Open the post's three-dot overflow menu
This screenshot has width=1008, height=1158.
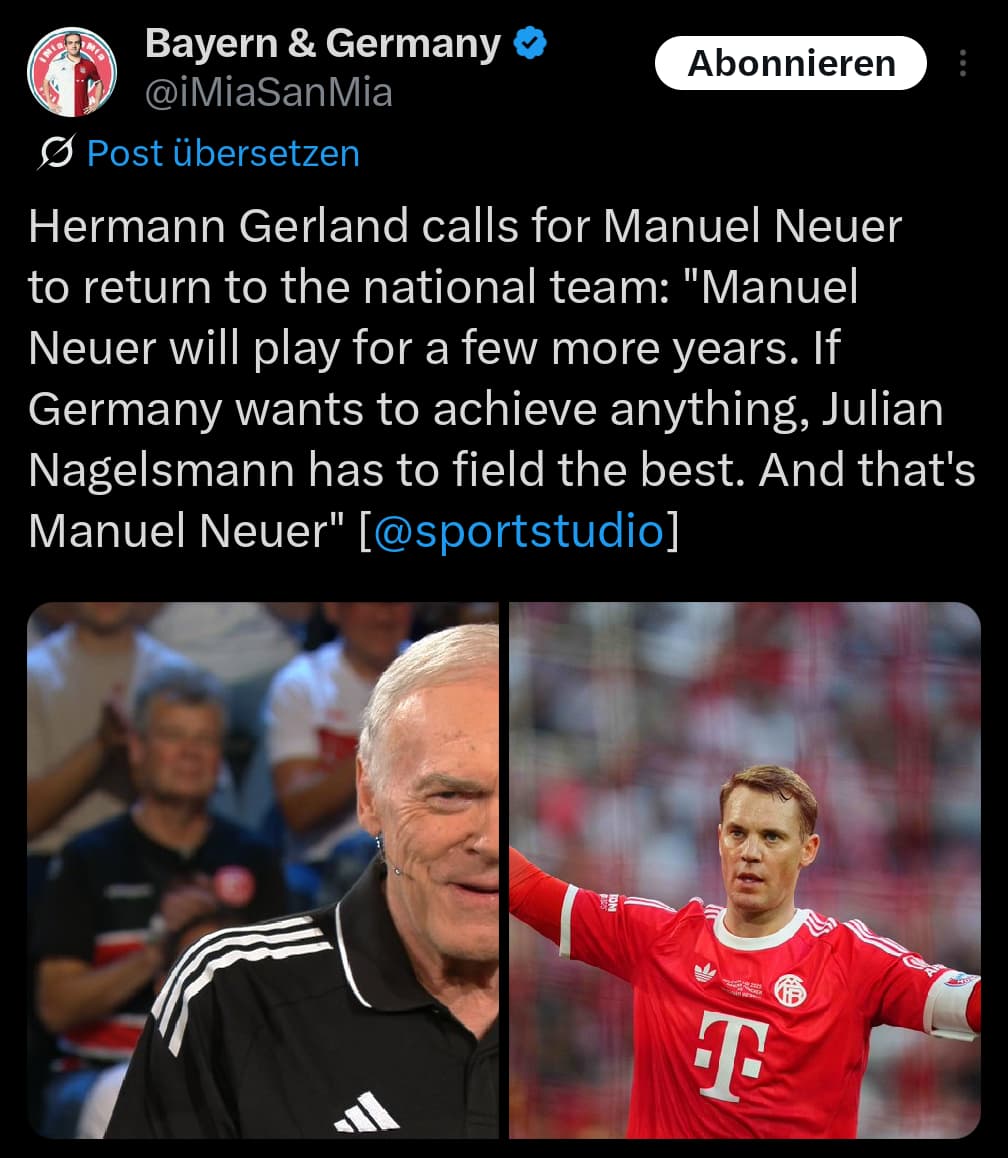point(962,64)
